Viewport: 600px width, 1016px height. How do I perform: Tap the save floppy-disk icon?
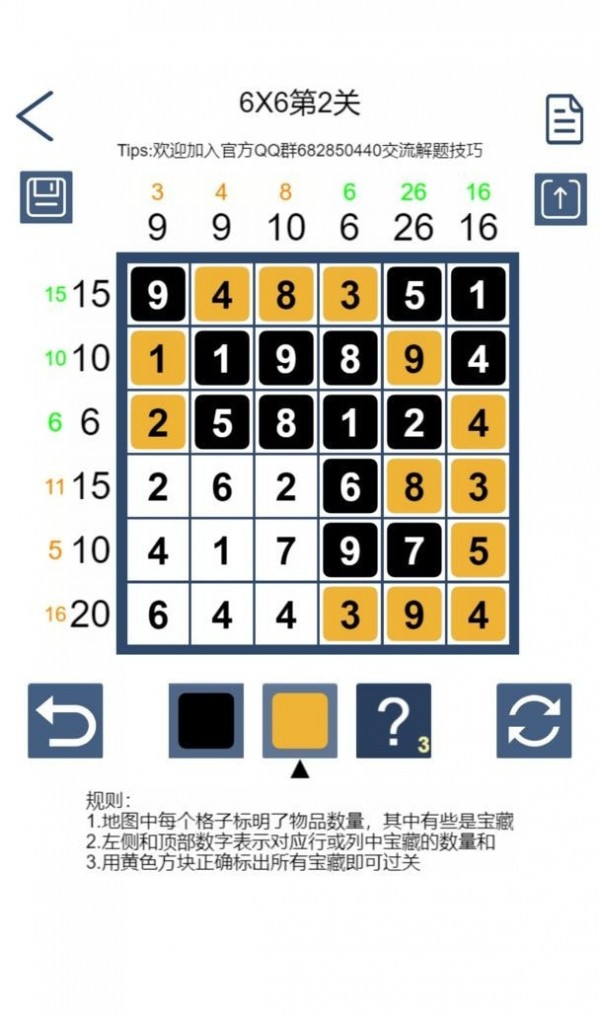[x=46, y=197]
